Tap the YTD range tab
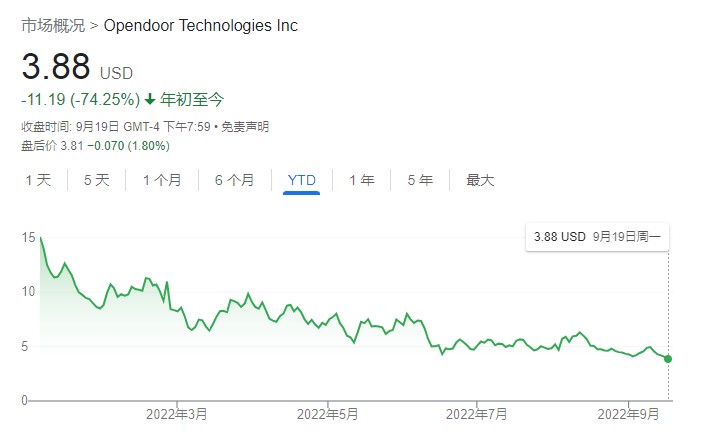Image resolution: width=706 pixels, height=432 pixels. 301,180
